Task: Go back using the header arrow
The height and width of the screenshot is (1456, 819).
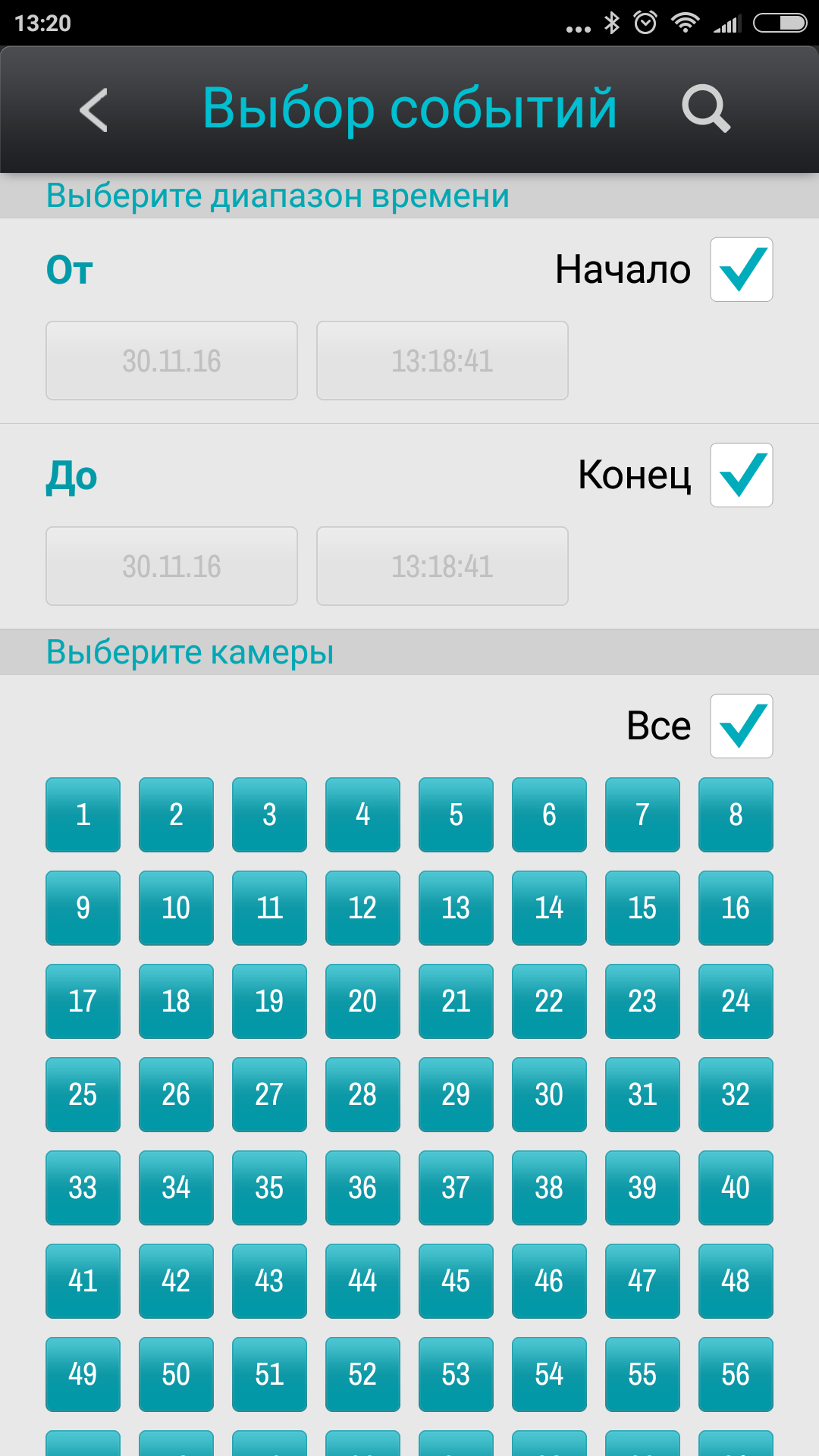Action: (94, 110)
